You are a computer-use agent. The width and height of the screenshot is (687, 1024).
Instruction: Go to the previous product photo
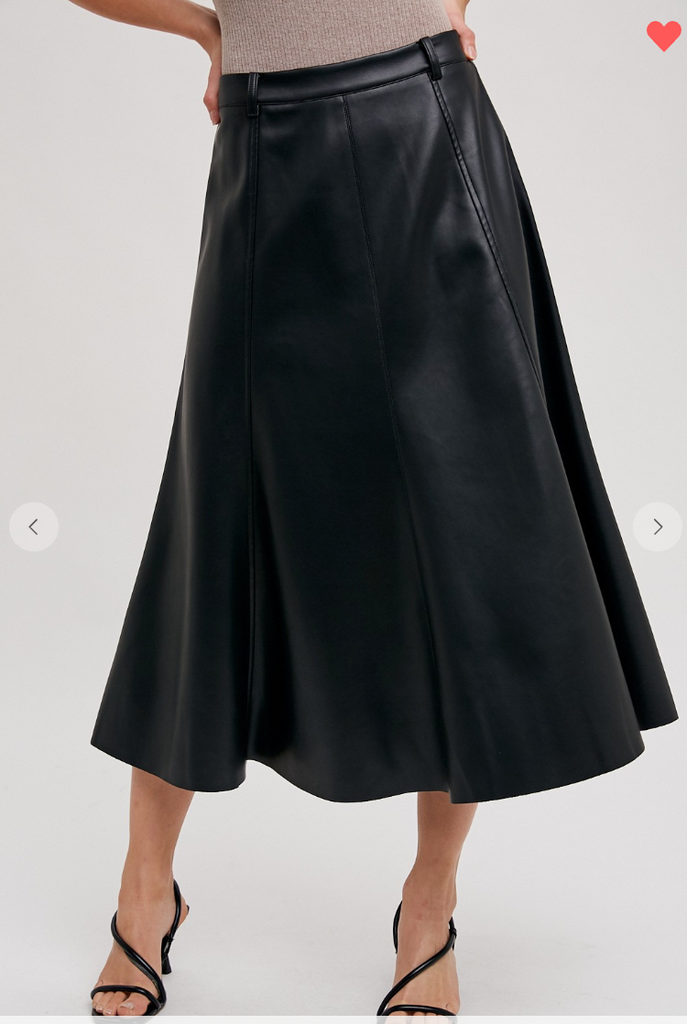pos(34,527)
